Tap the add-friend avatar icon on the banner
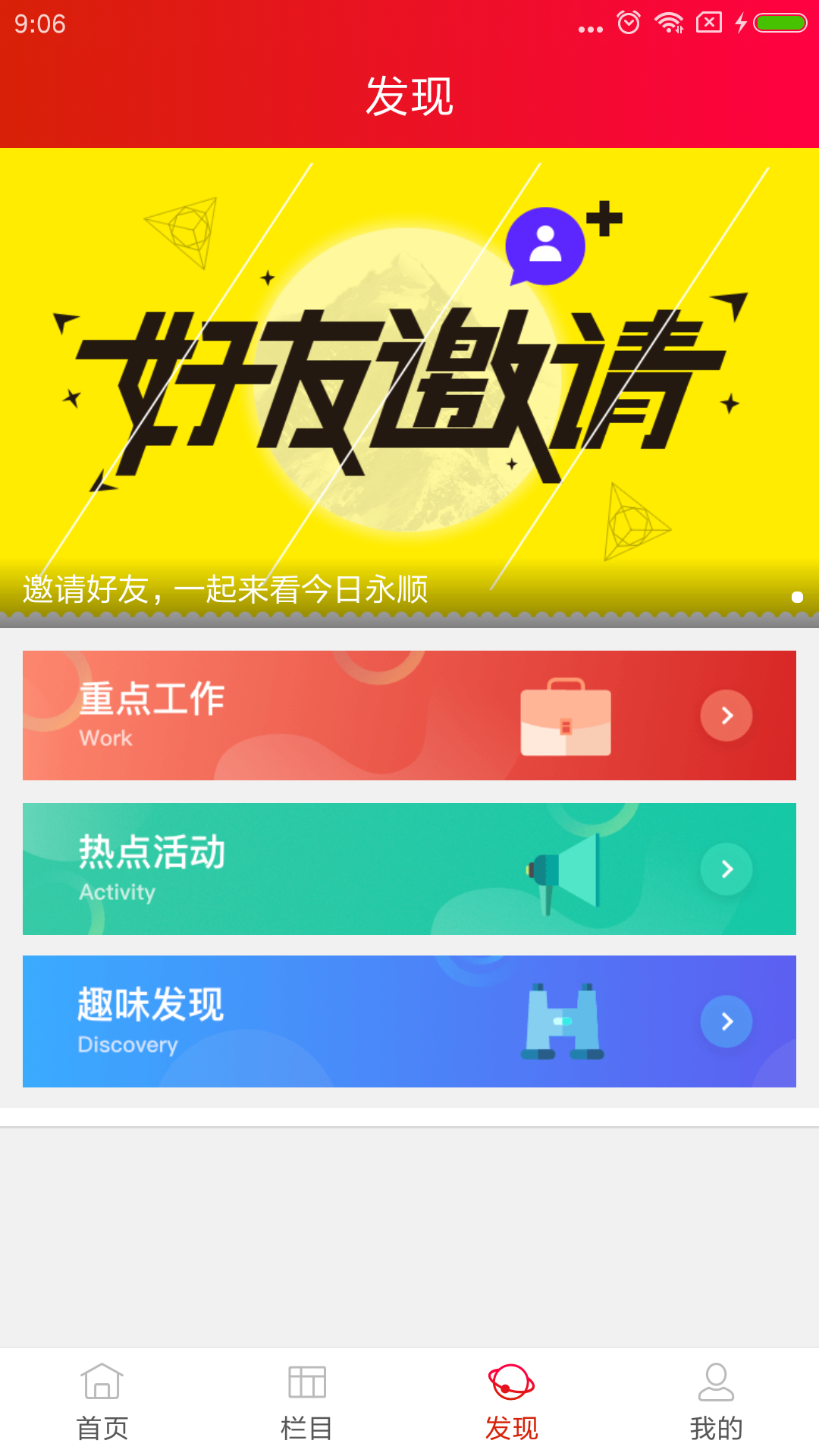The height and width of the screenshot is (1456, 819). [548, 244]
